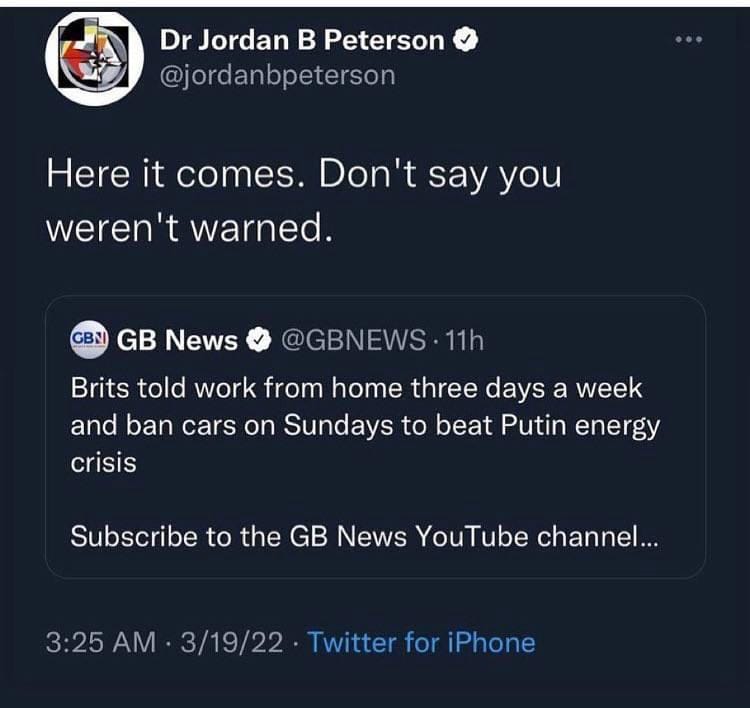This screenshot has width=750, height=708.
Task: Open the tweet's three-dot overflow menu
Action: [689, 41]
